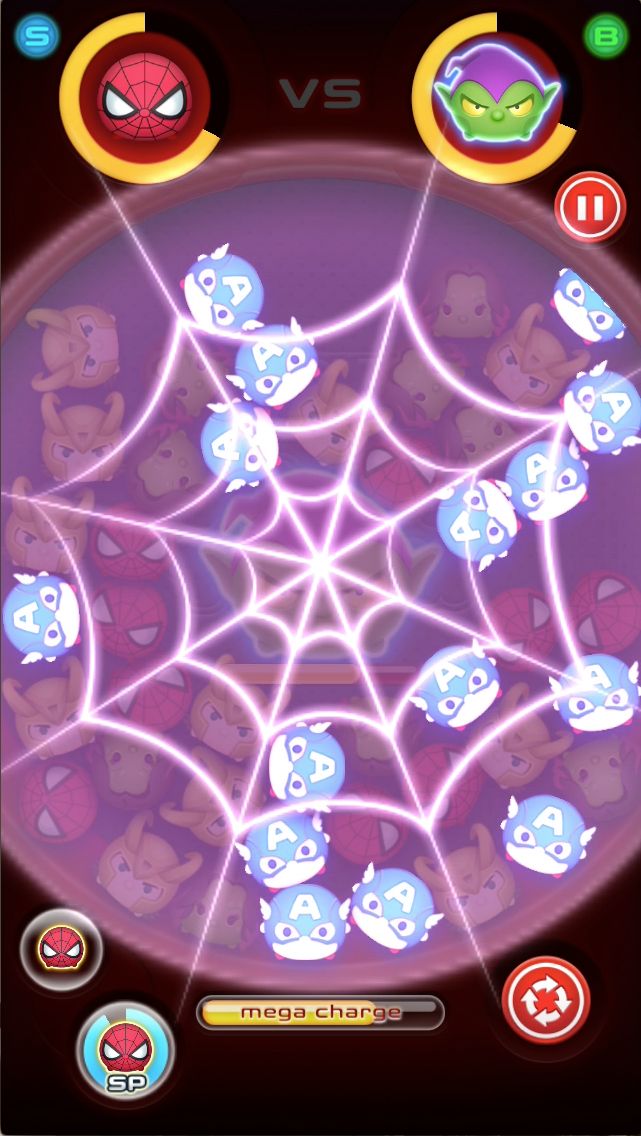641x1136 pixels.
Task: Activate Spider-Man's SP skill
Action: [x=126, y=1050]
